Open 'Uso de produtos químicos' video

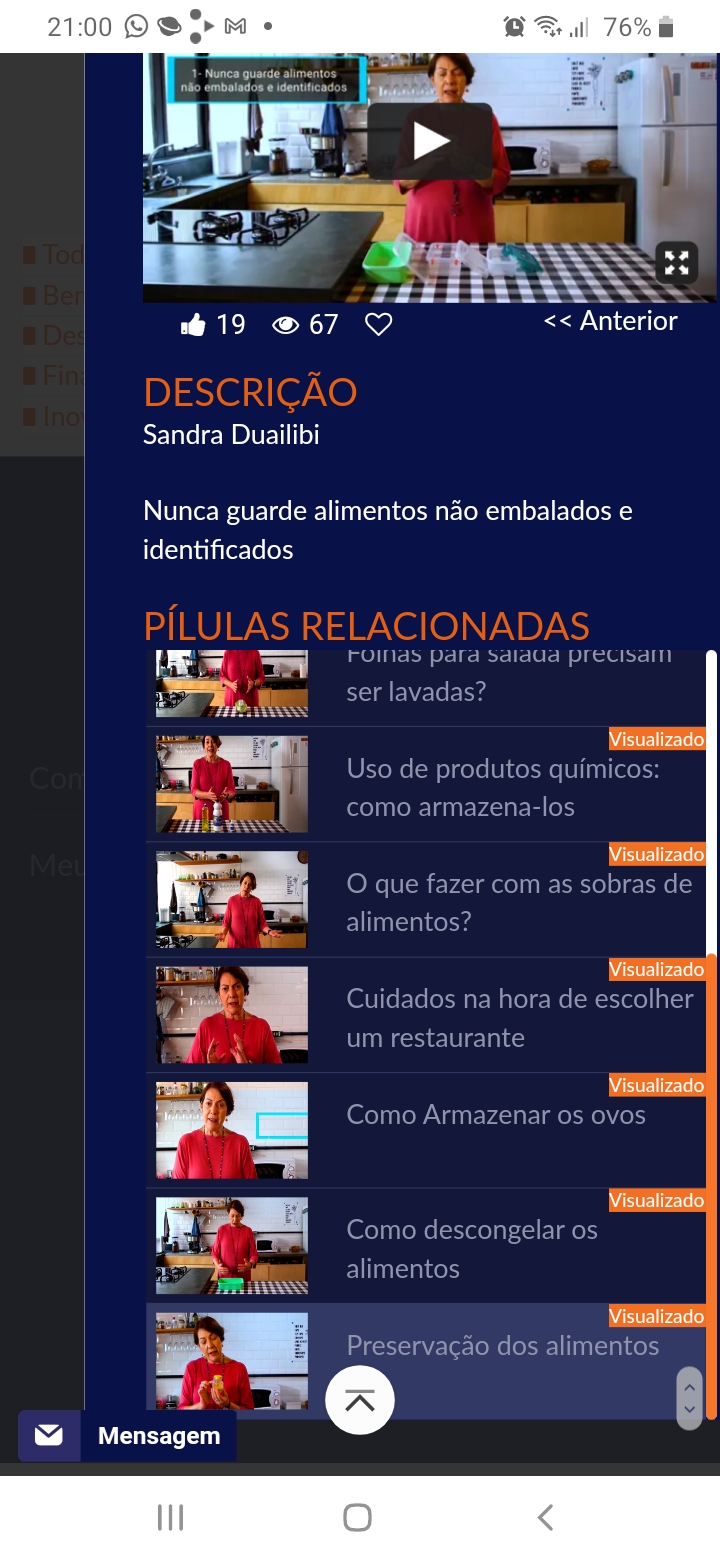[426, 784]
